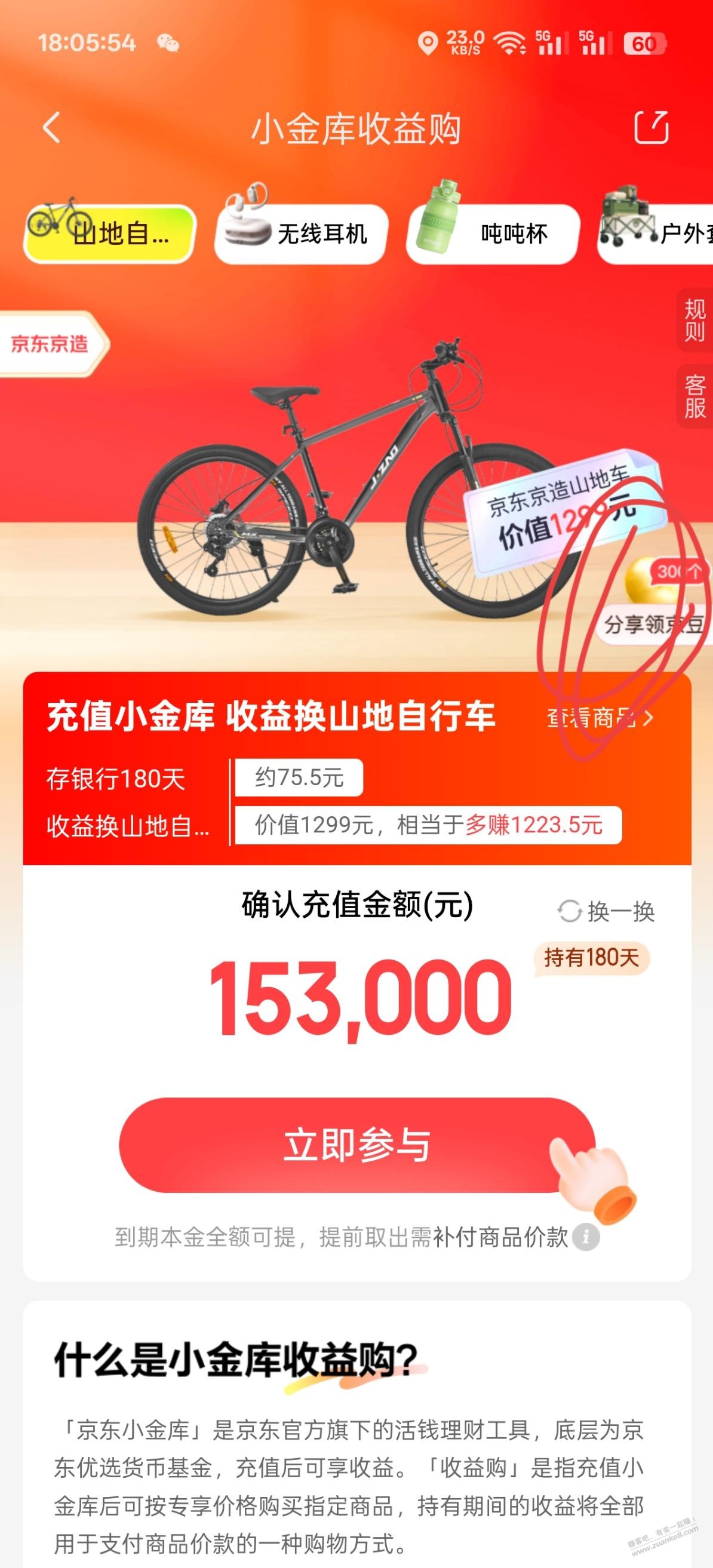The image size is (713, 1568).
Task: Open the 查看商品 link
Action: pyautogui.click(x=600, y=718)
